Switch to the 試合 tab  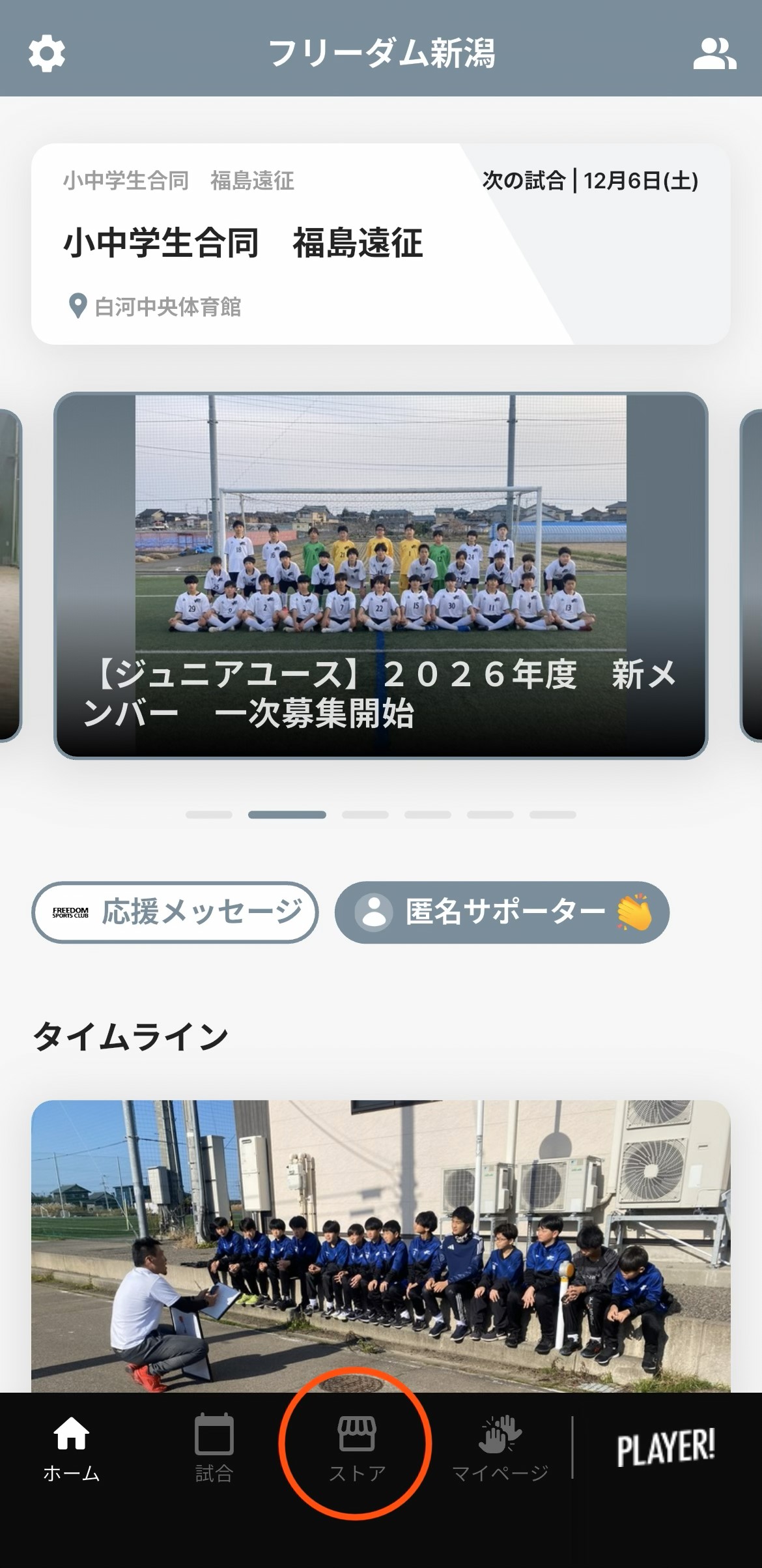(214, 1448)
